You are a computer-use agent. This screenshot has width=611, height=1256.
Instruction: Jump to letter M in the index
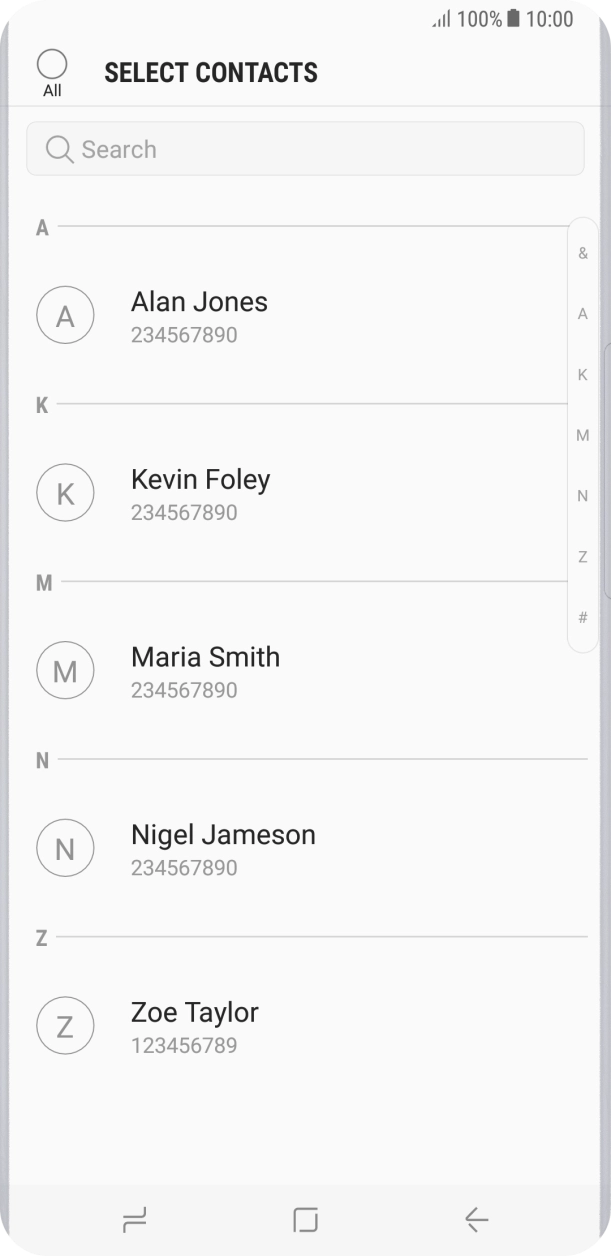click(582, 436)
